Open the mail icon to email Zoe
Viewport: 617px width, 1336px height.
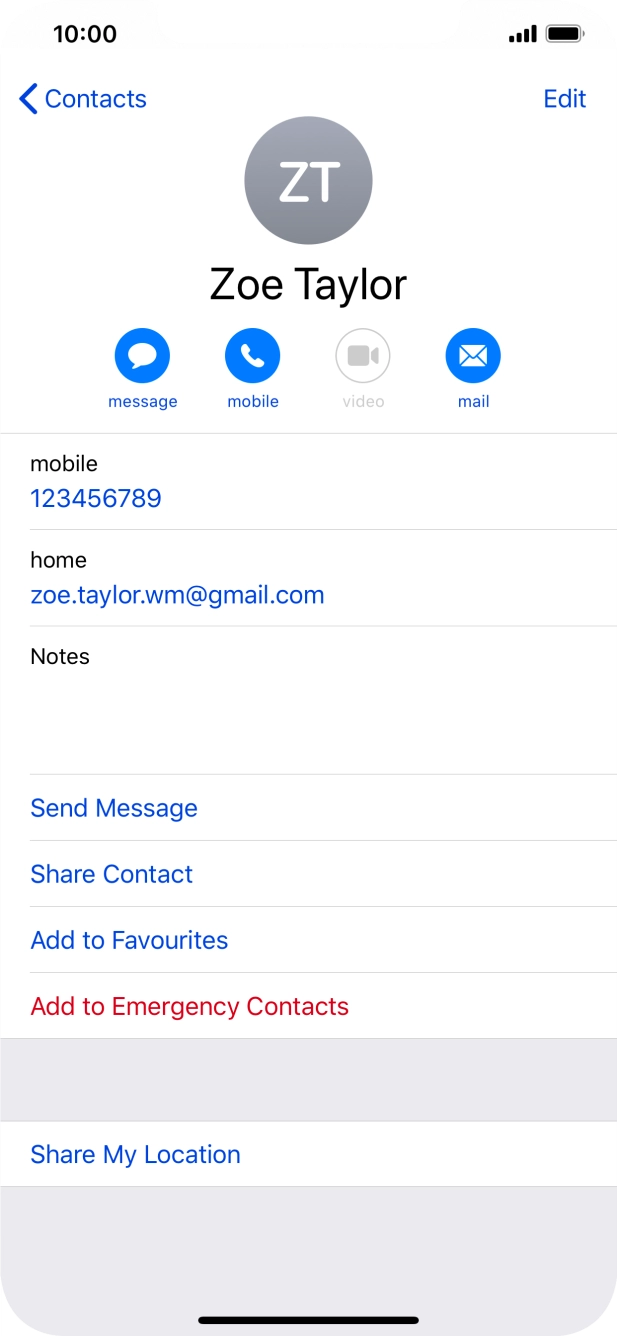point(473,356)
